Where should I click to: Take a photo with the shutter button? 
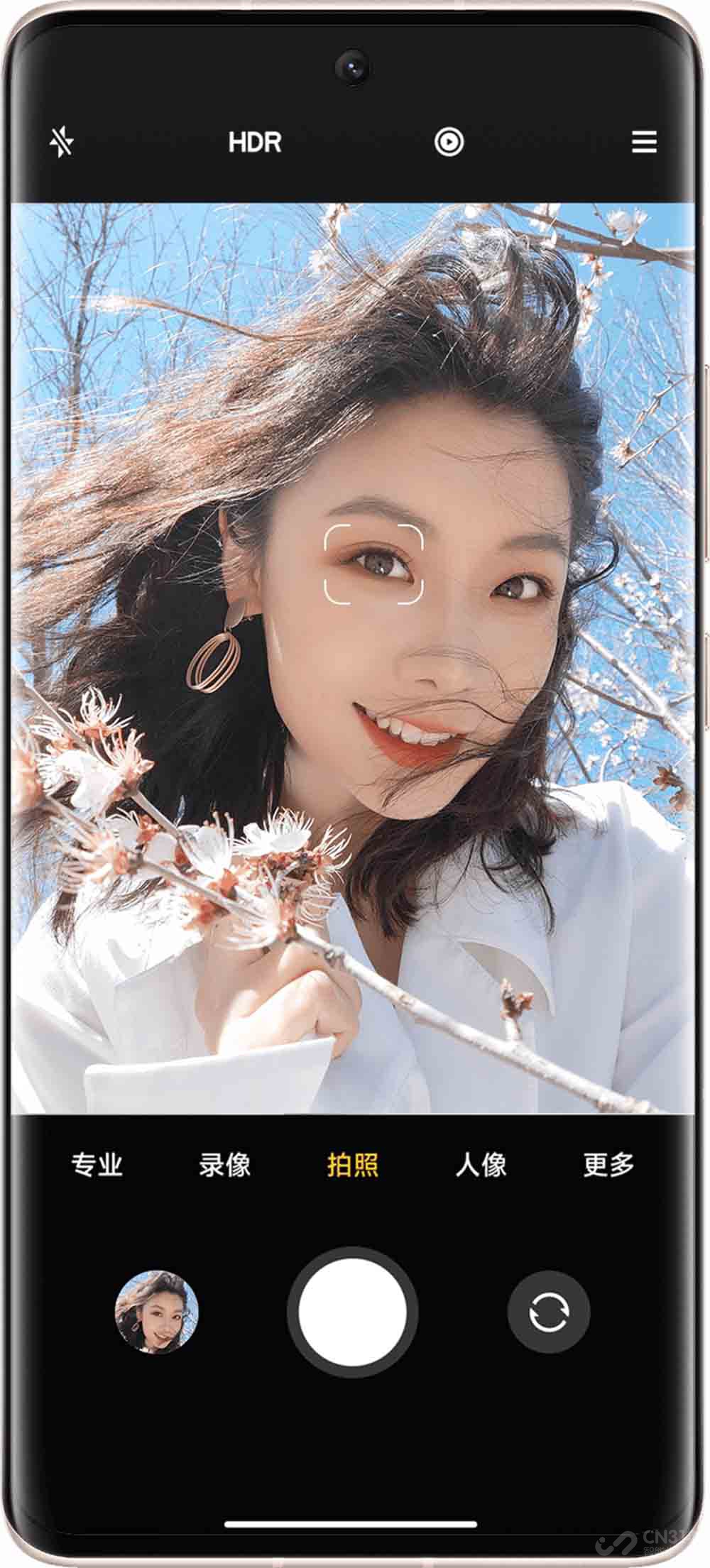click(353, 1312)
